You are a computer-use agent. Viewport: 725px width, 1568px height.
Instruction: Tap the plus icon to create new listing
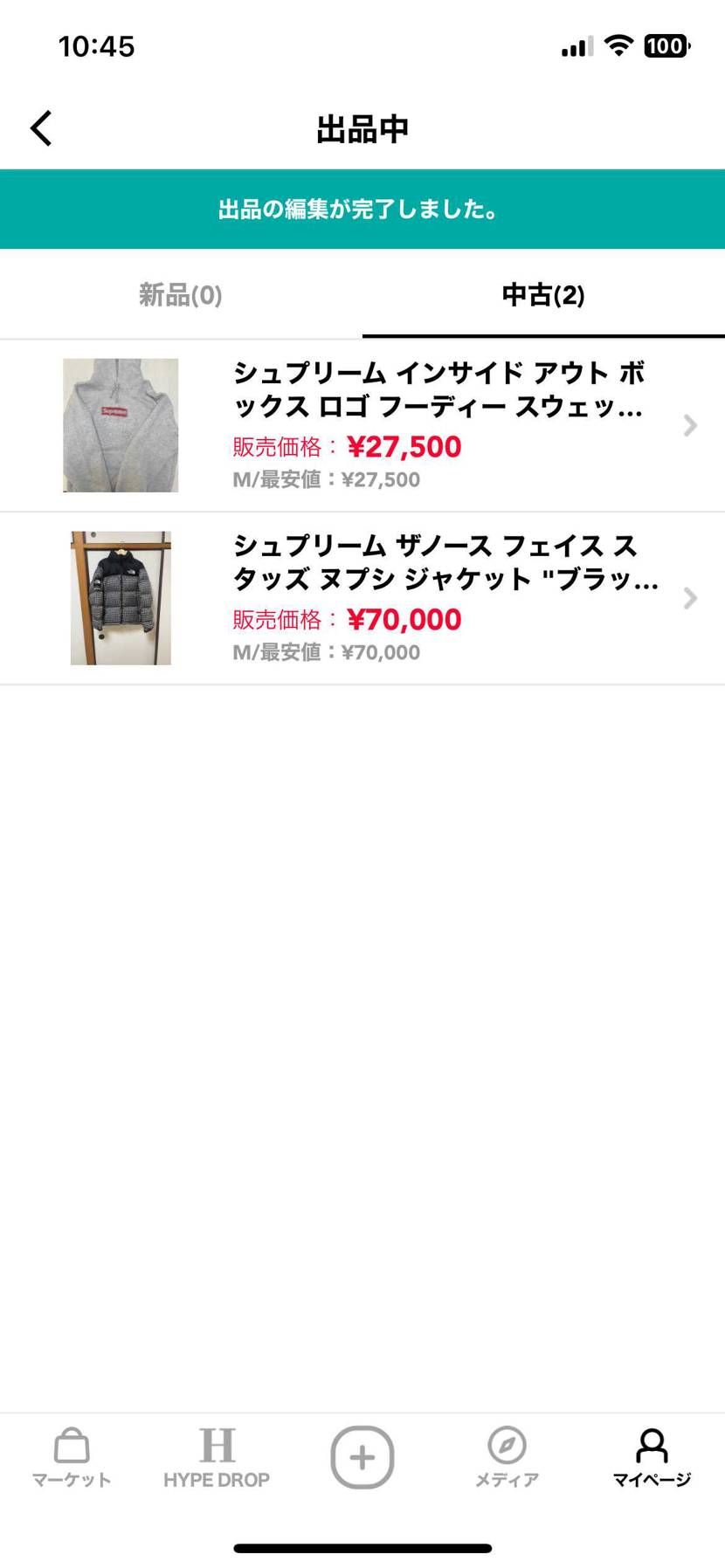tap(362, 1456)
